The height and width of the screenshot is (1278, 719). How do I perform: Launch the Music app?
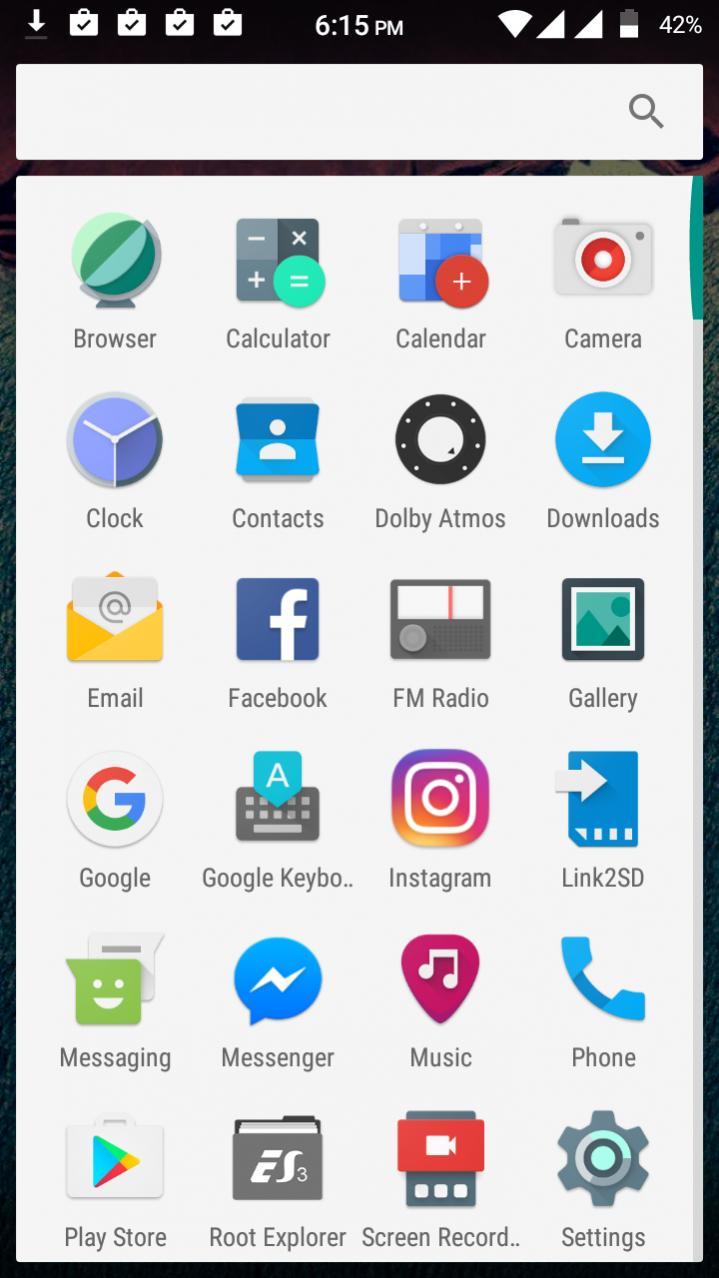point(440,980)
